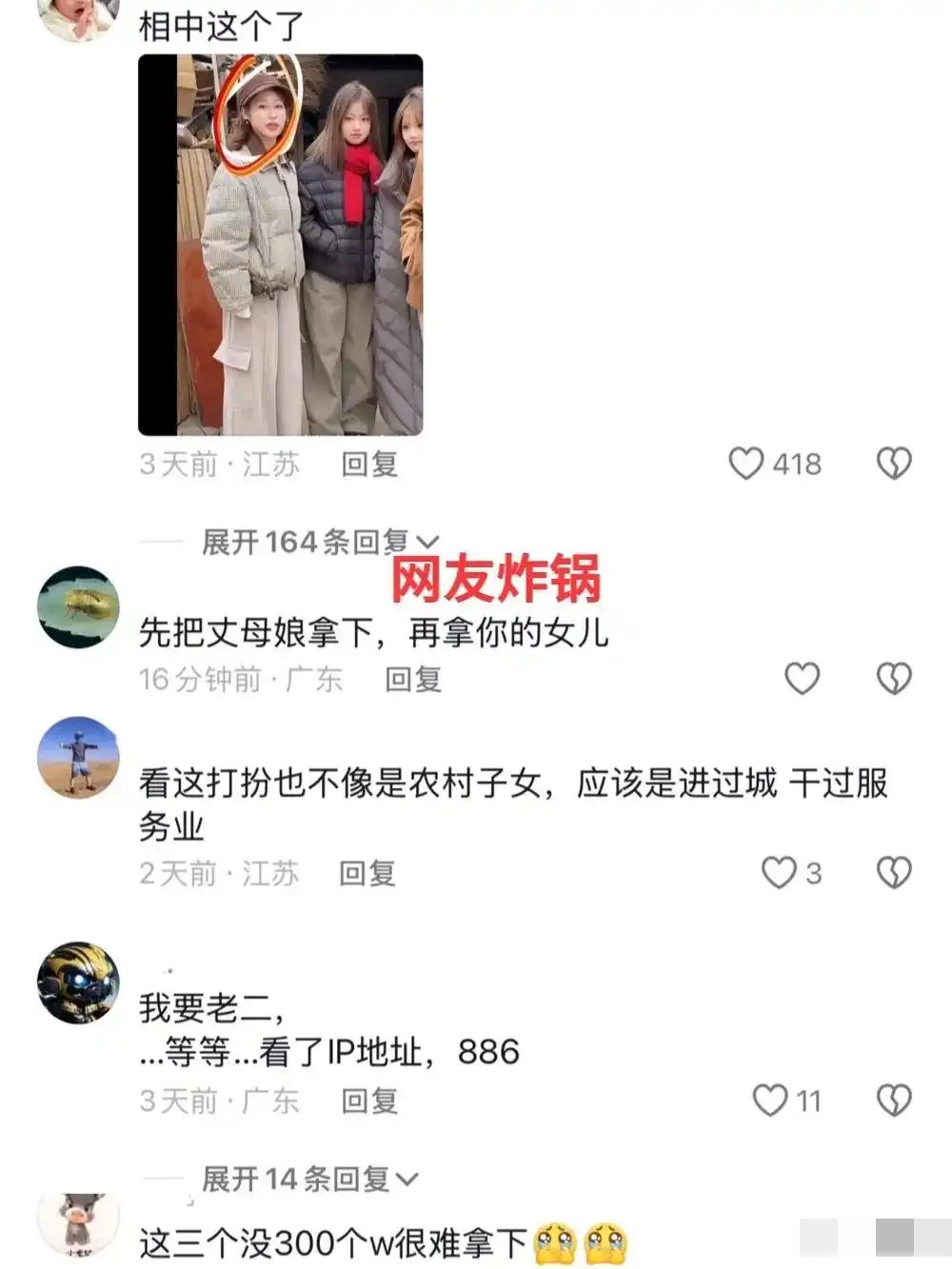The height and width of the screenshot is (1269, 952).
Task: Open the photo attached to the 相中这个了 comment
Action: point(281,245)
